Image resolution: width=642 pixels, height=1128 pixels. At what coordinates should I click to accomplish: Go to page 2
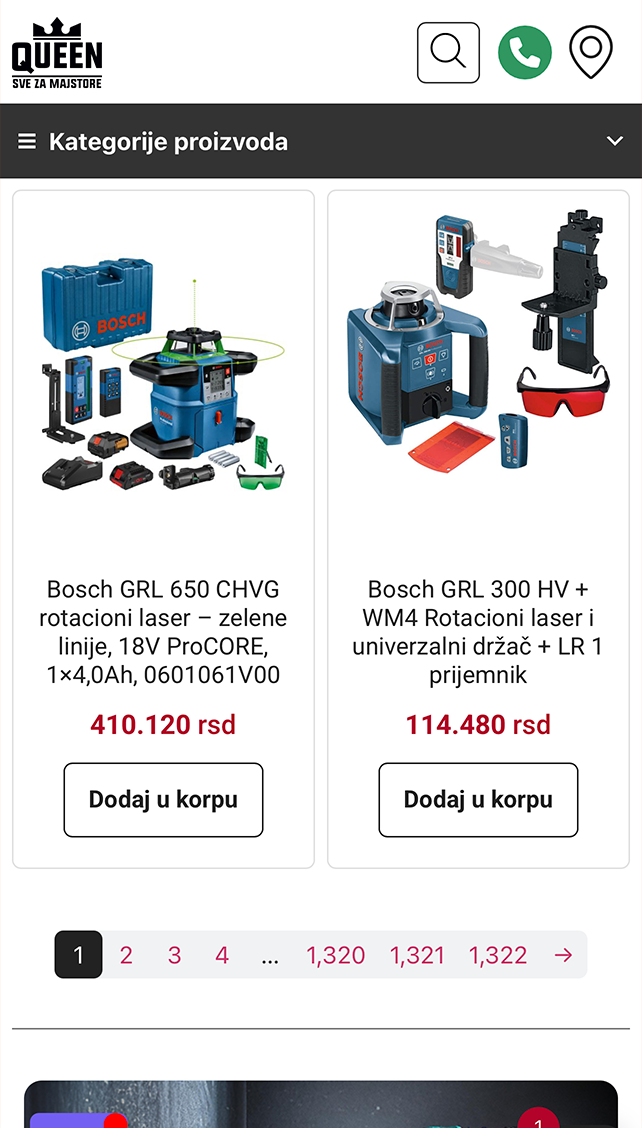pos(126,955)
